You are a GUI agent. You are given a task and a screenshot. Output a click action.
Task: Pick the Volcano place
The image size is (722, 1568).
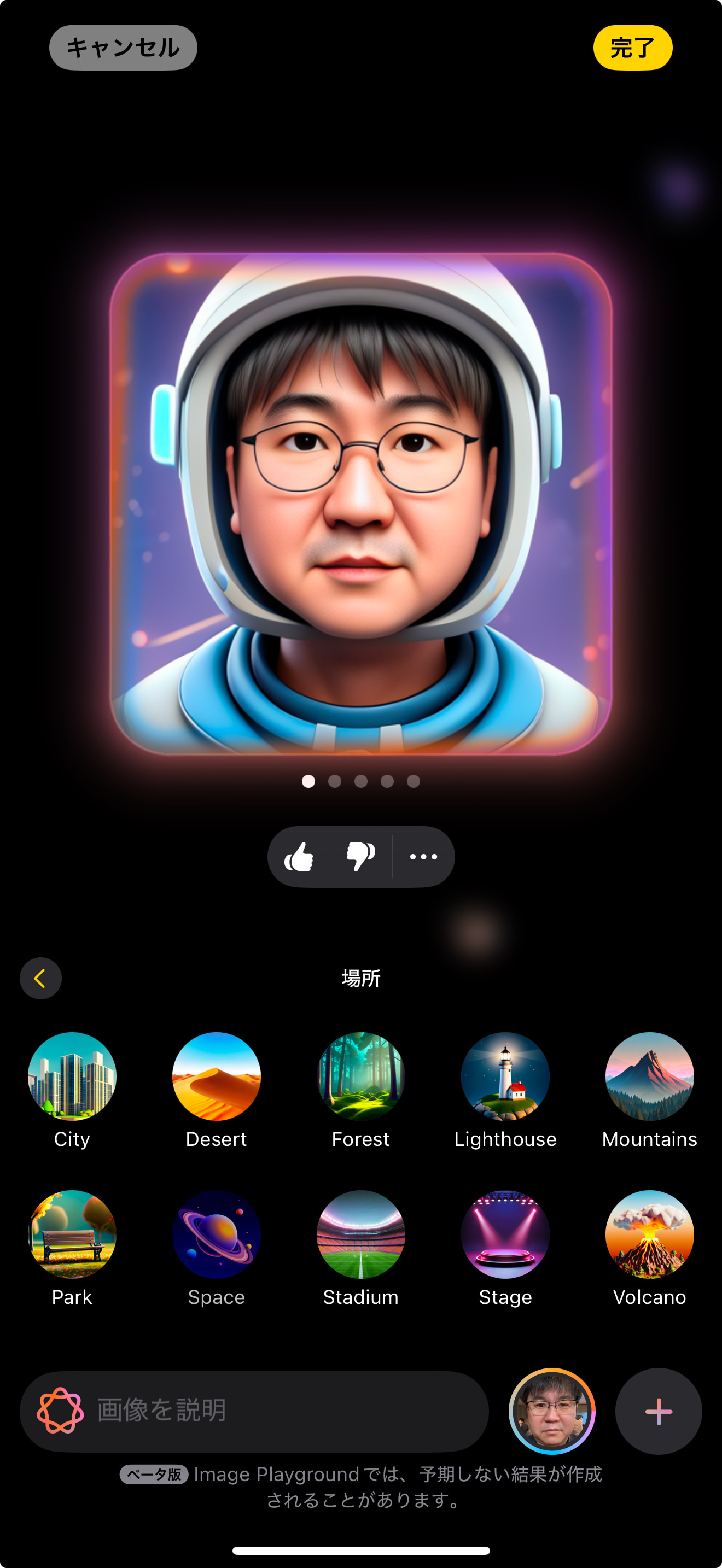click(649, 1234)
